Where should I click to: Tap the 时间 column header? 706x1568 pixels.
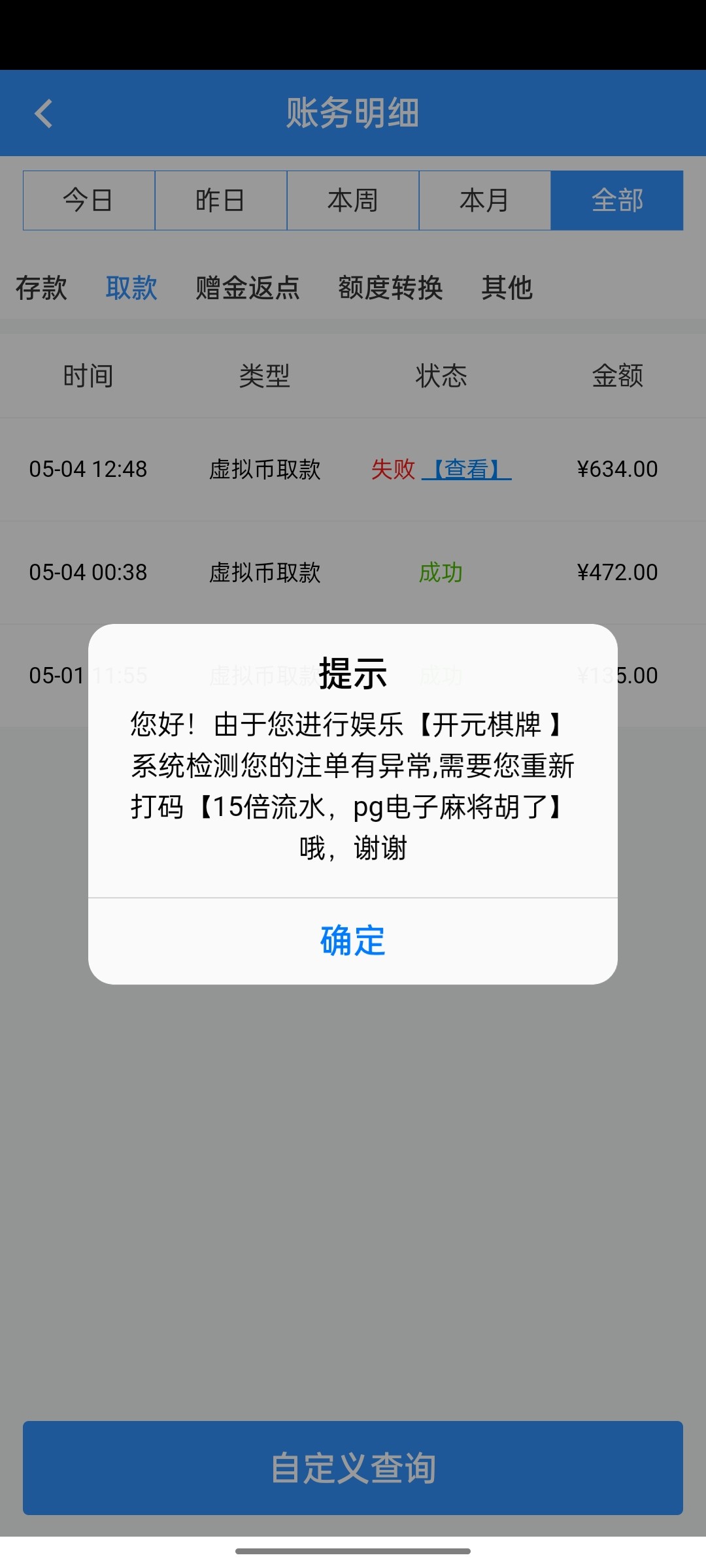(x=88, y=376)
